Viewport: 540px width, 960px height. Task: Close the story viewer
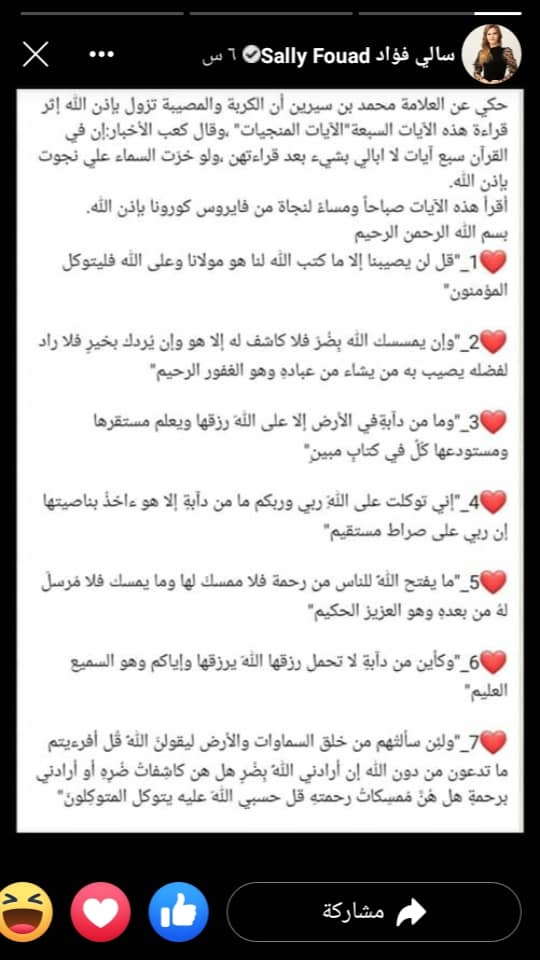pyautogui.click(x=36, y=54)
